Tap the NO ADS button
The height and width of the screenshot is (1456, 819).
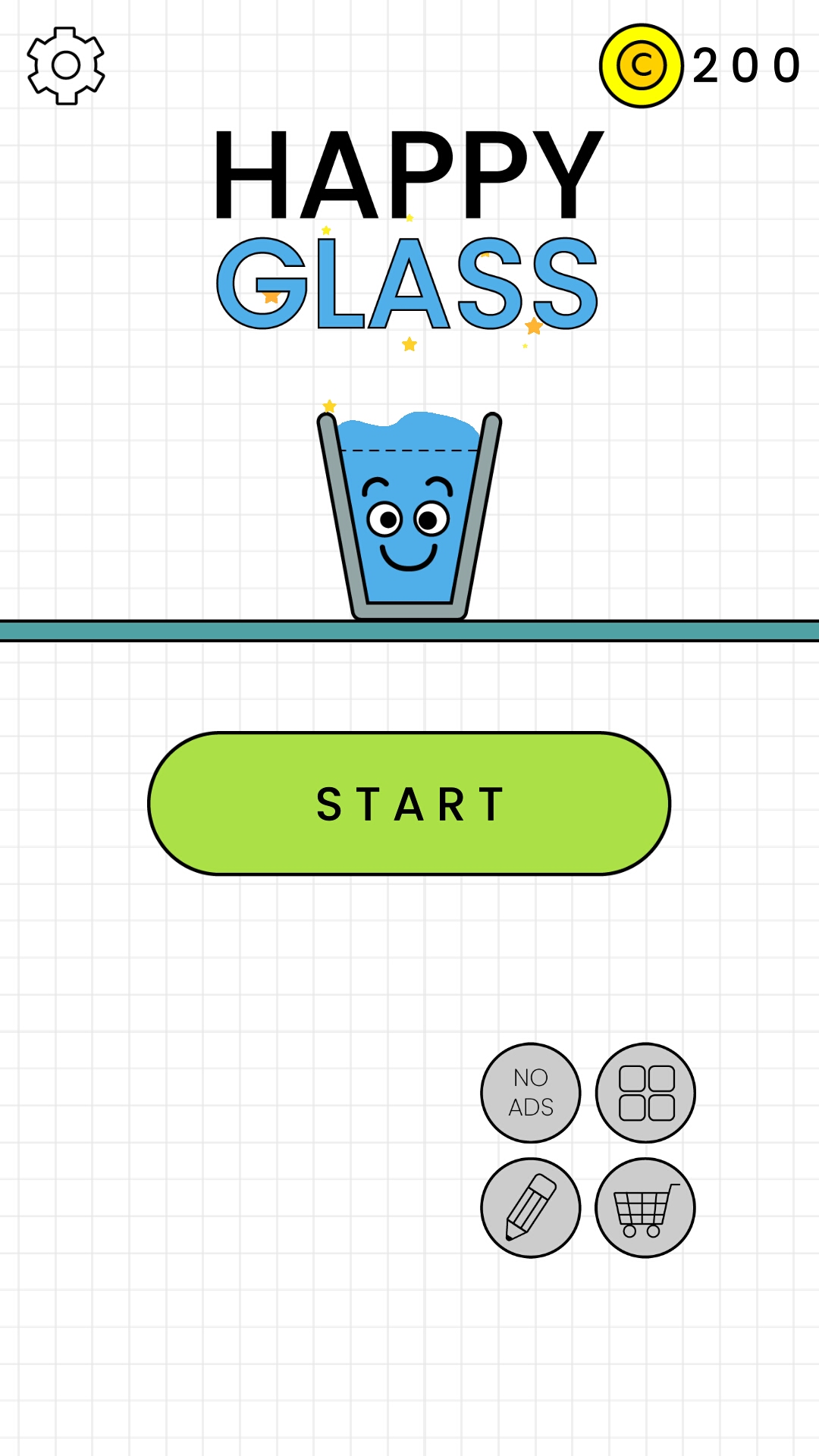coord(531,1093)
